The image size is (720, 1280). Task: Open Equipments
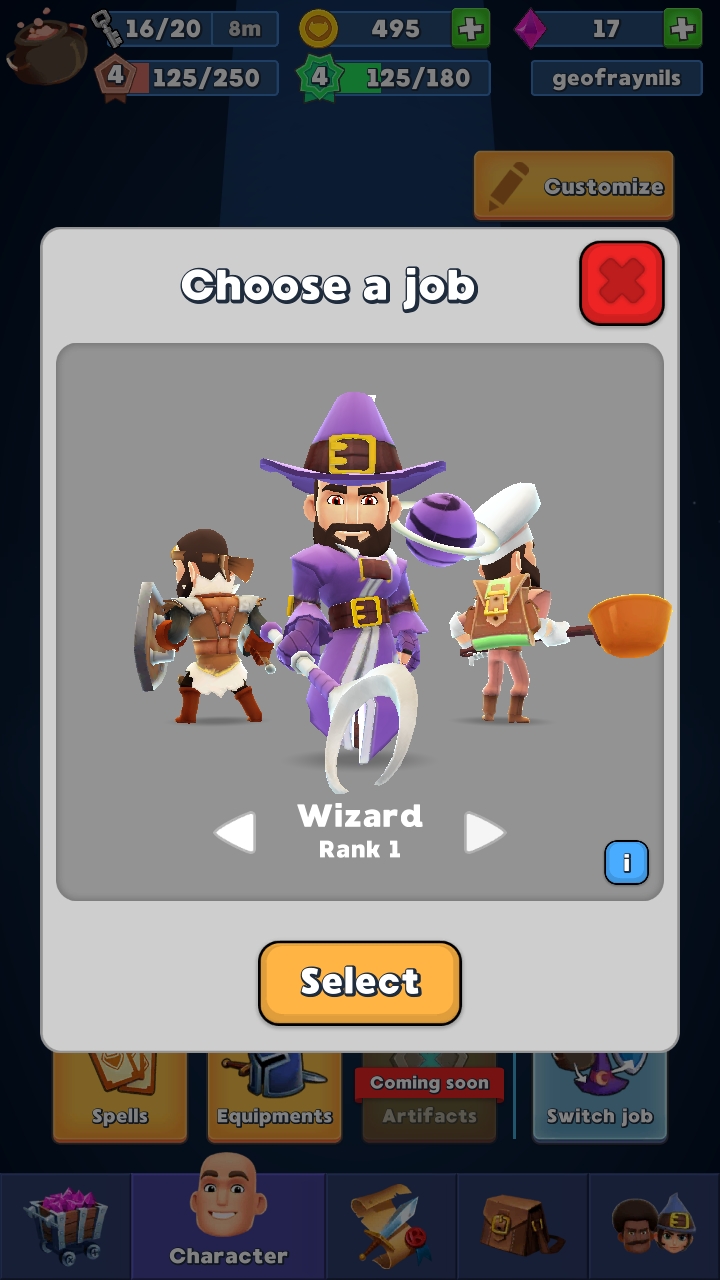click(274, 1096)
